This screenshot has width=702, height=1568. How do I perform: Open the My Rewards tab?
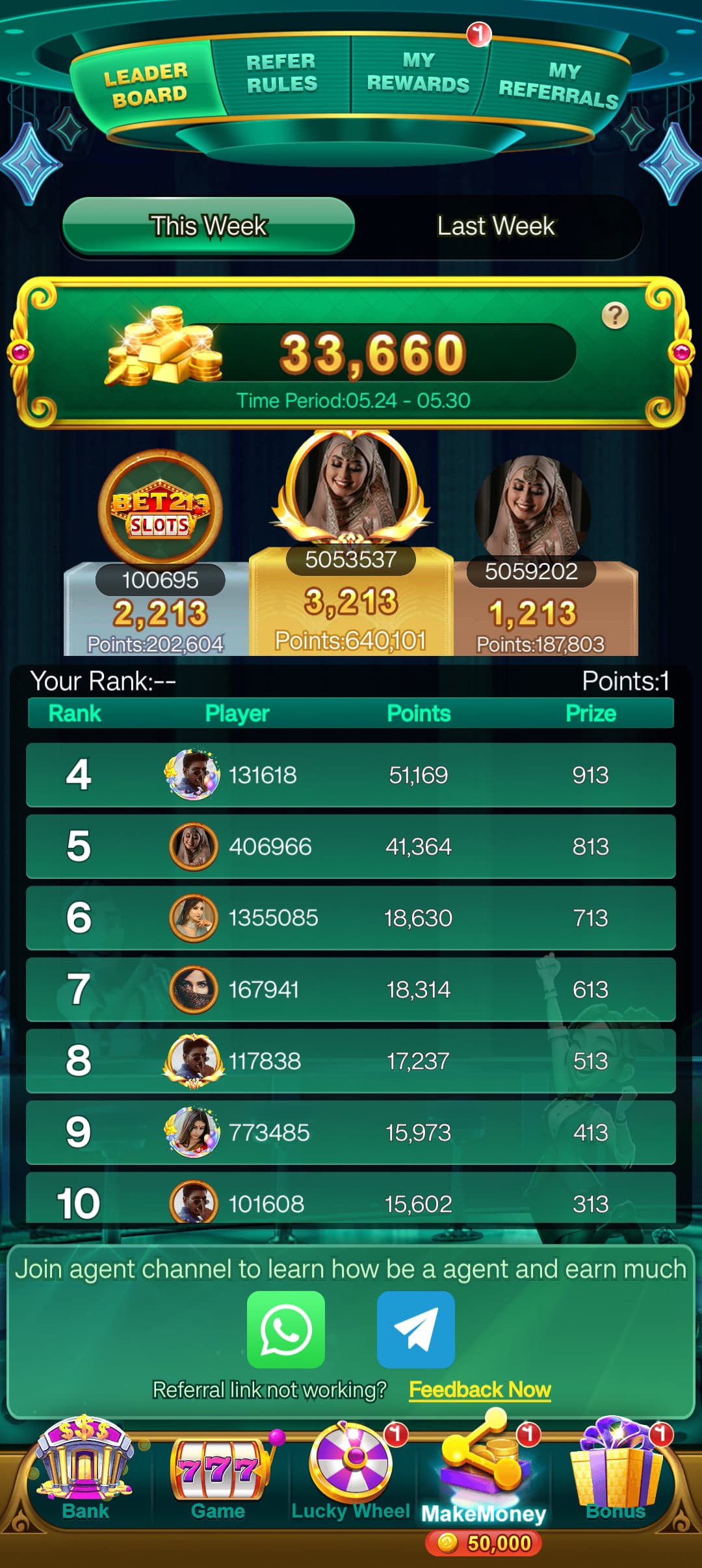click(418, 72)
